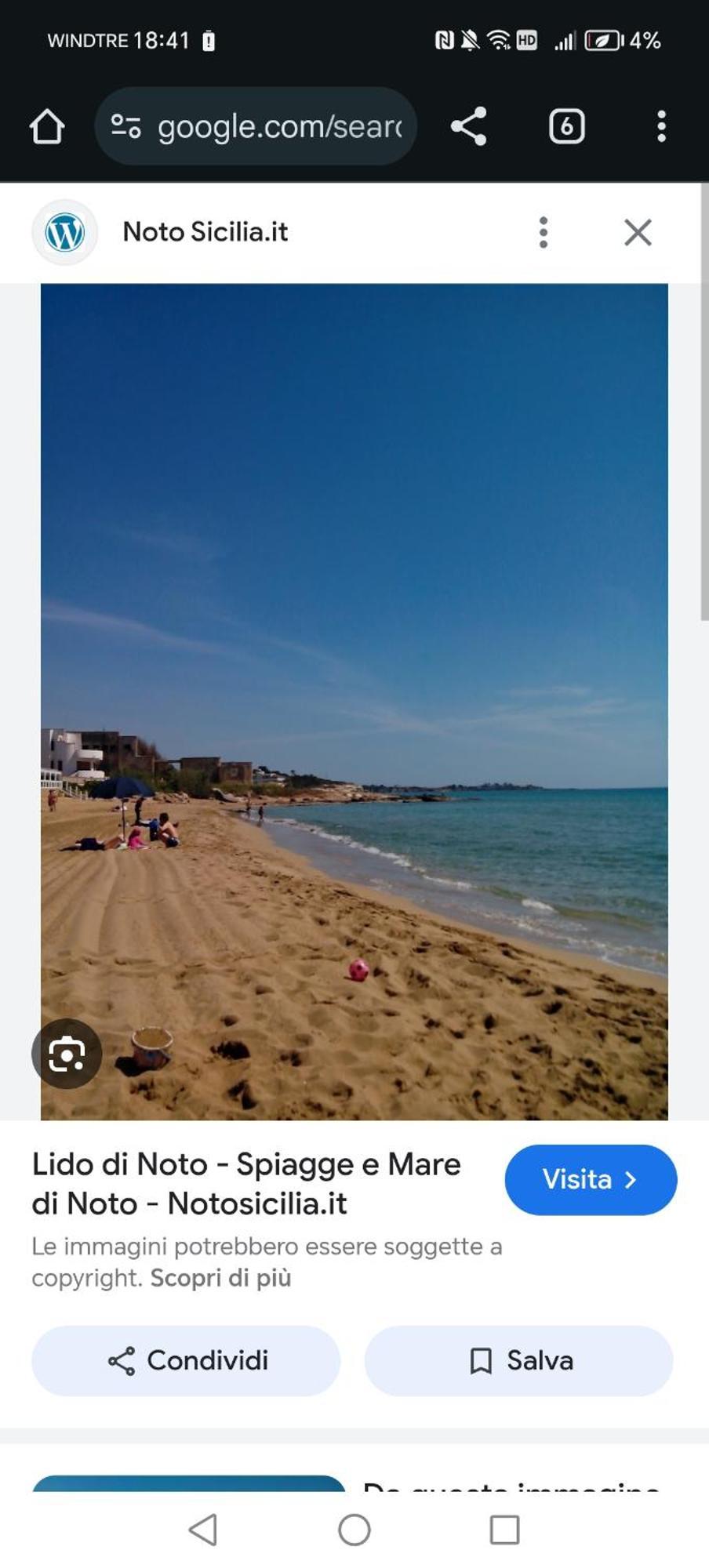
Task: Open the Scopri di più copyright link
Action: click(x=220, y=1278)
